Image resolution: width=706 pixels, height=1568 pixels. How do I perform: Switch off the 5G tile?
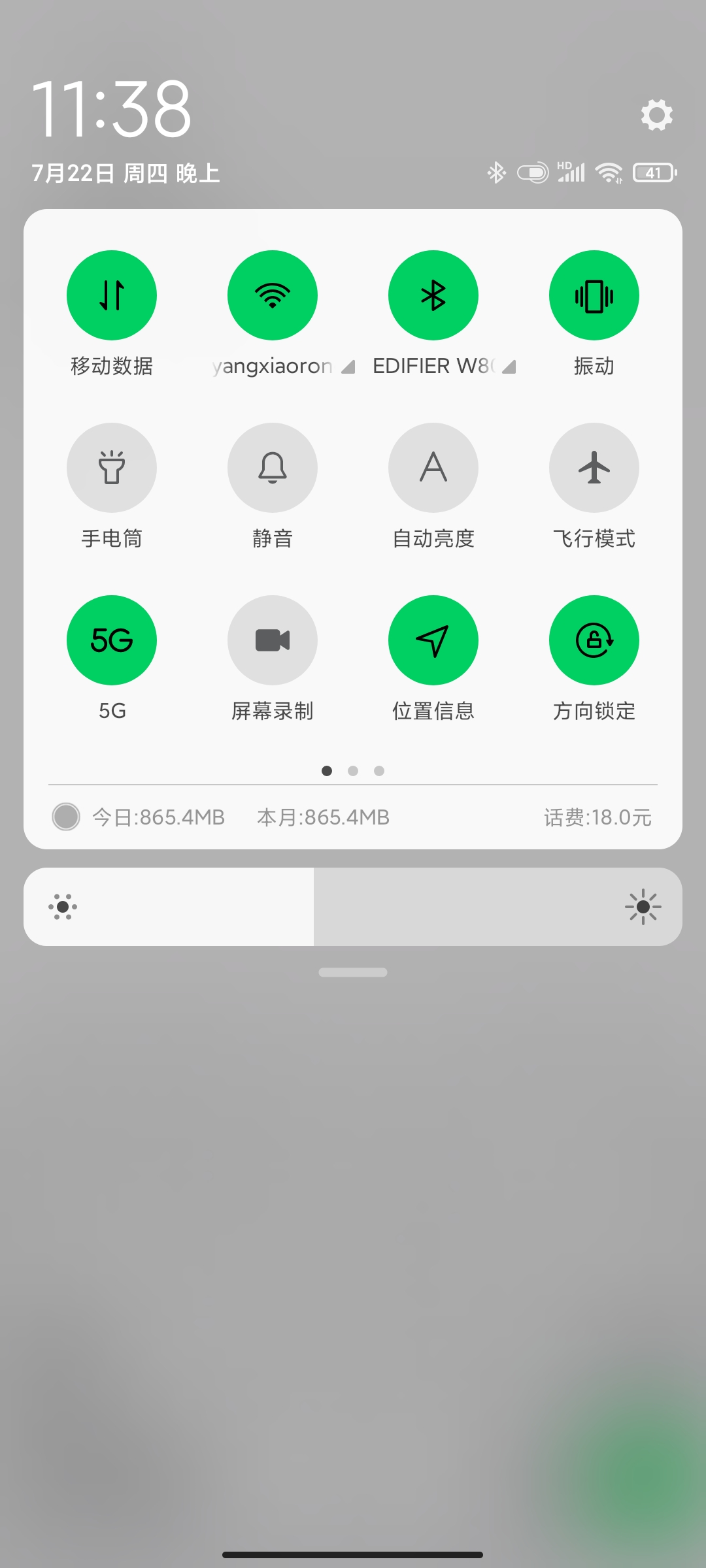coord(112,640)
